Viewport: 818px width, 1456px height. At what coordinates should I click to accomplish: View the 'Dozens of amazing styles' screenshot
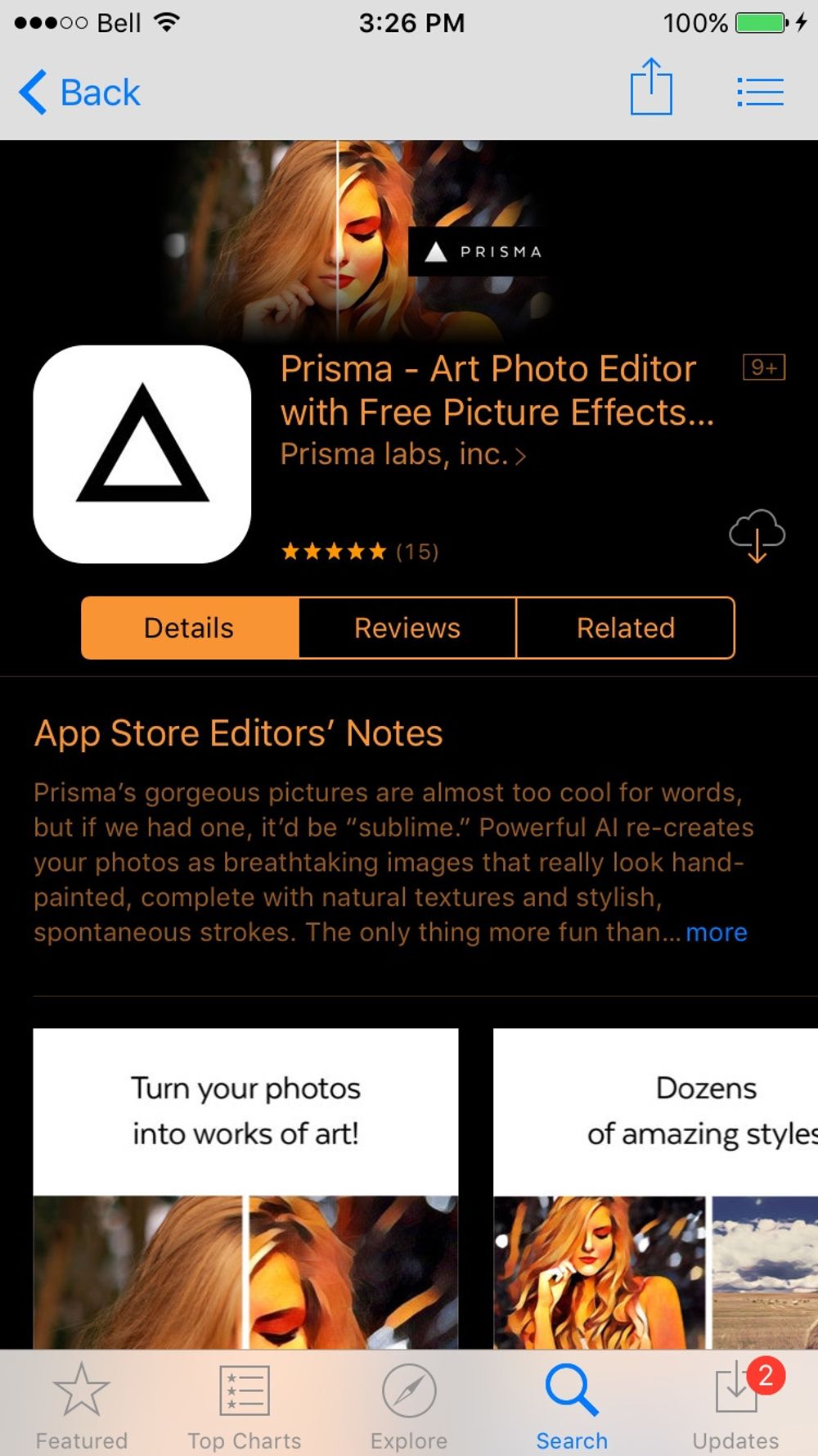(x=654, y=1187)
